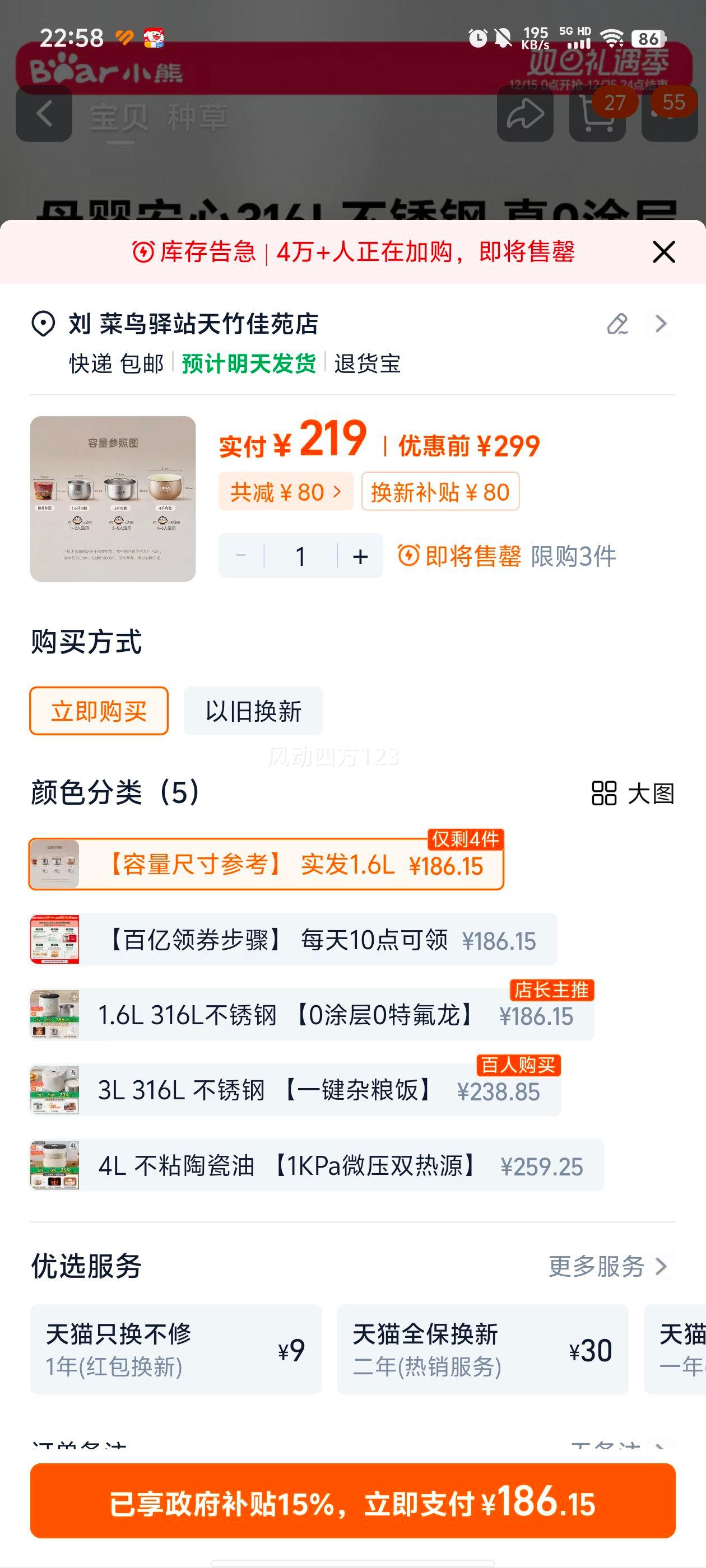Select the 立即购买 purchase method
Image resolution: width=706 pixels, height=1568 pixels.
click(x=98, y=711)
